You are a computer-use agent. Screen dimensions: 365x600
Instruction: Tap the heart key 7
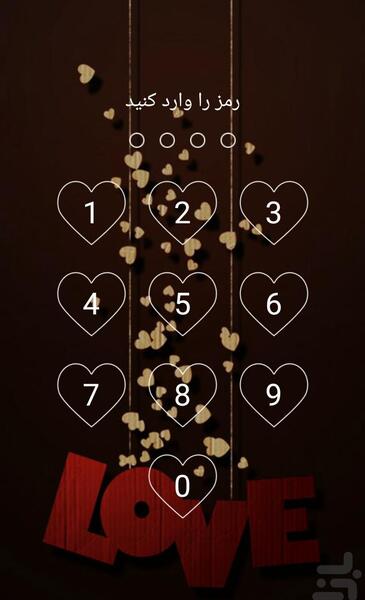[91, 395]
